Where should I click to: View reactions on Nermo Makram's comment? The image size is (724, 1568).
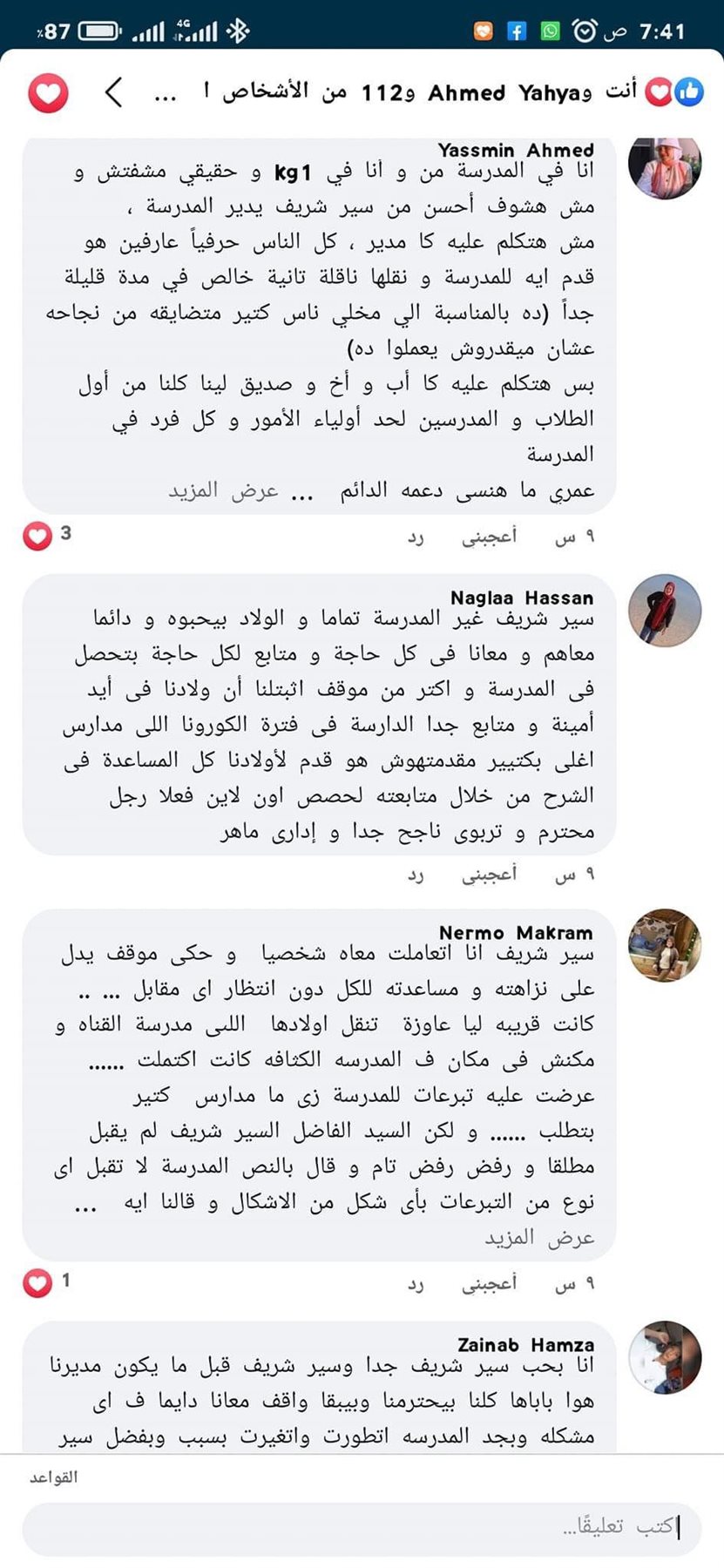(47, 1282)
